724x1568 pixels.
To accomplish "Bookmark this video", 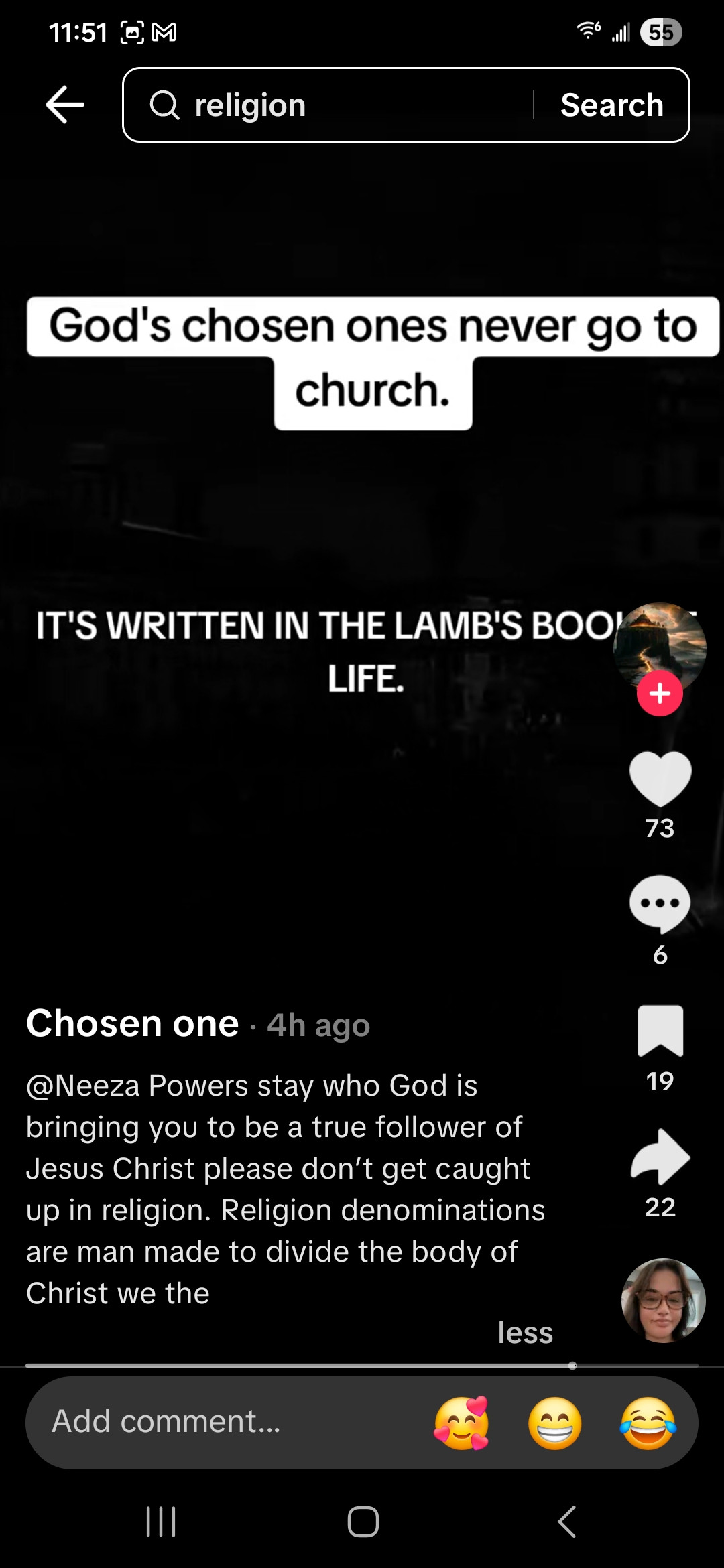I will [x=660, y=1031].
